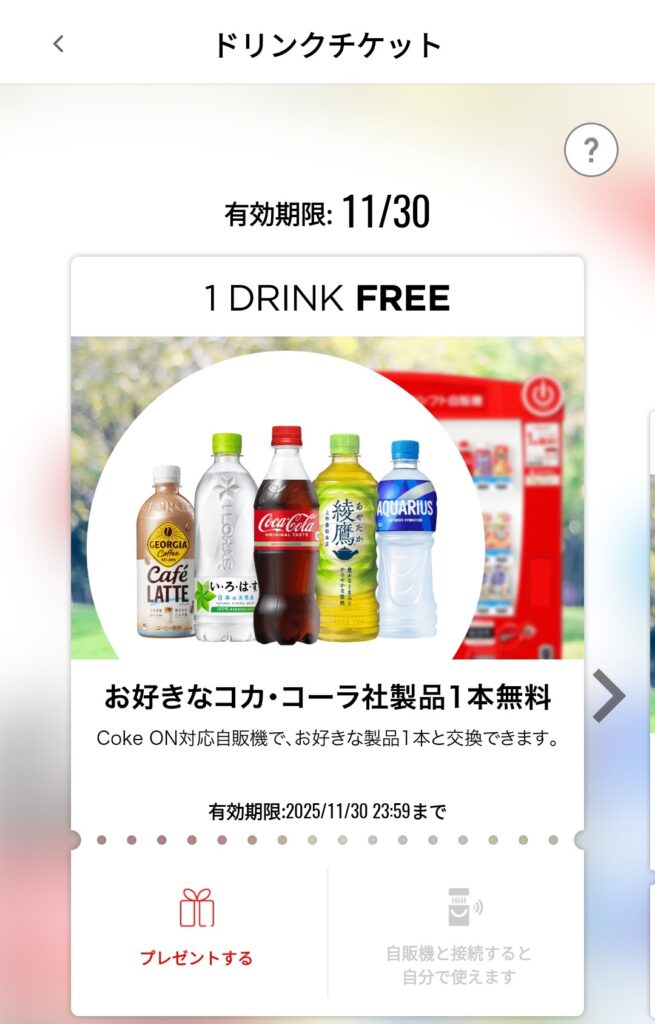Open the question mark help icon
The height and width of the screenshot is (1024, 655).
pos(590,151)
